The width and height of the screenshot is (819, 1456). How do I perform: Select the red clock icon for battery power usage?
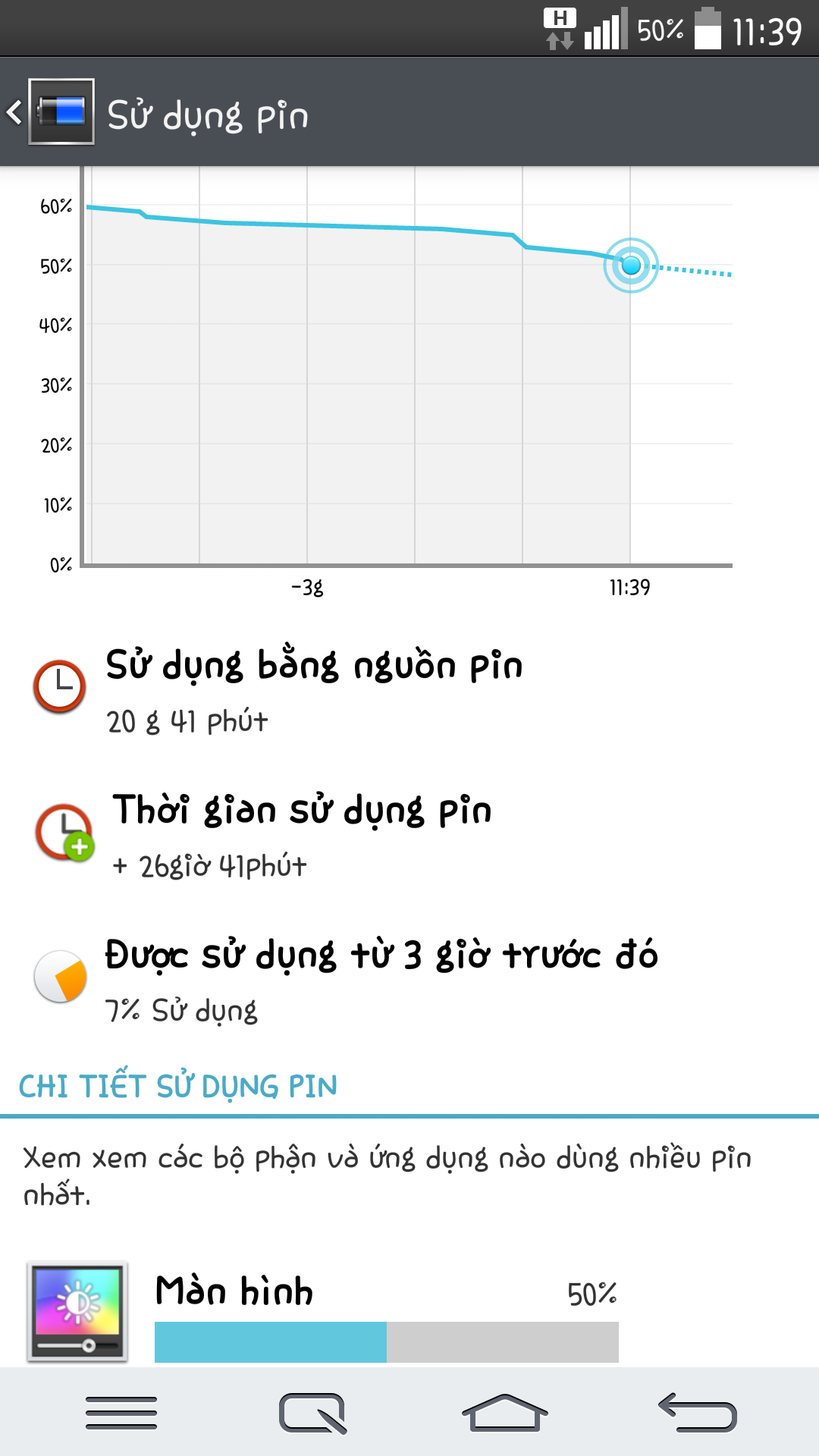59,684
